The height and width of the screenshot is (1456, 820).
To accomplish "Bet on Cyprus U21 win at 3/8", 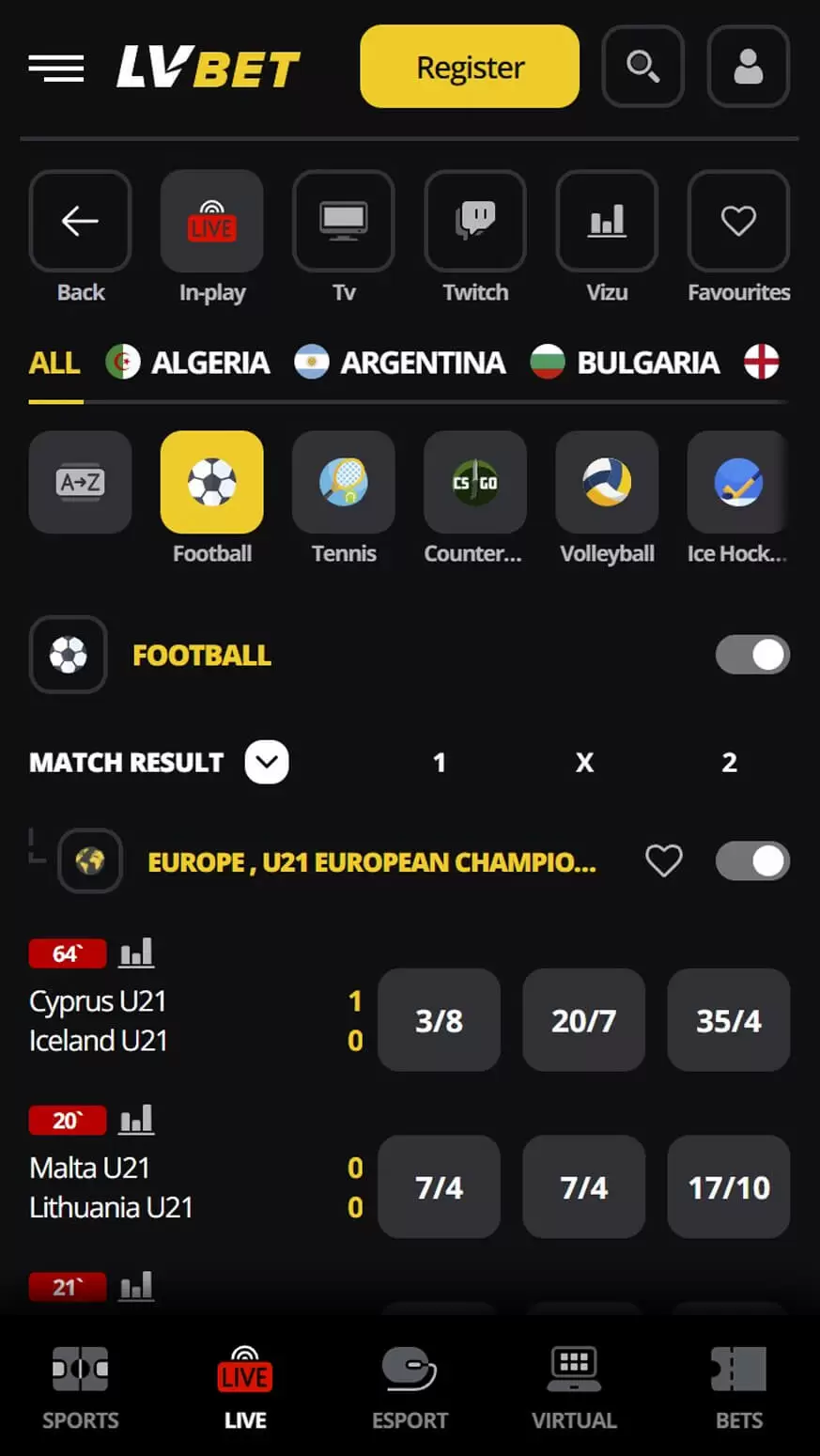I will point(439,1020).
